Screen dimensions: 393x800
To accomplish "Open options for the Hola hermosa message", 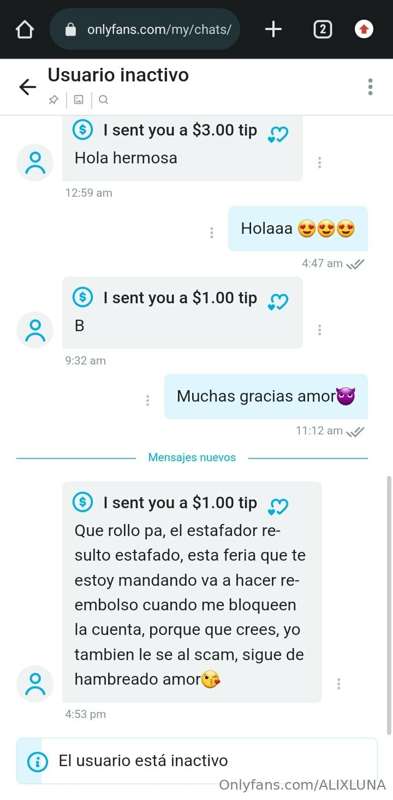I will 319,162.
